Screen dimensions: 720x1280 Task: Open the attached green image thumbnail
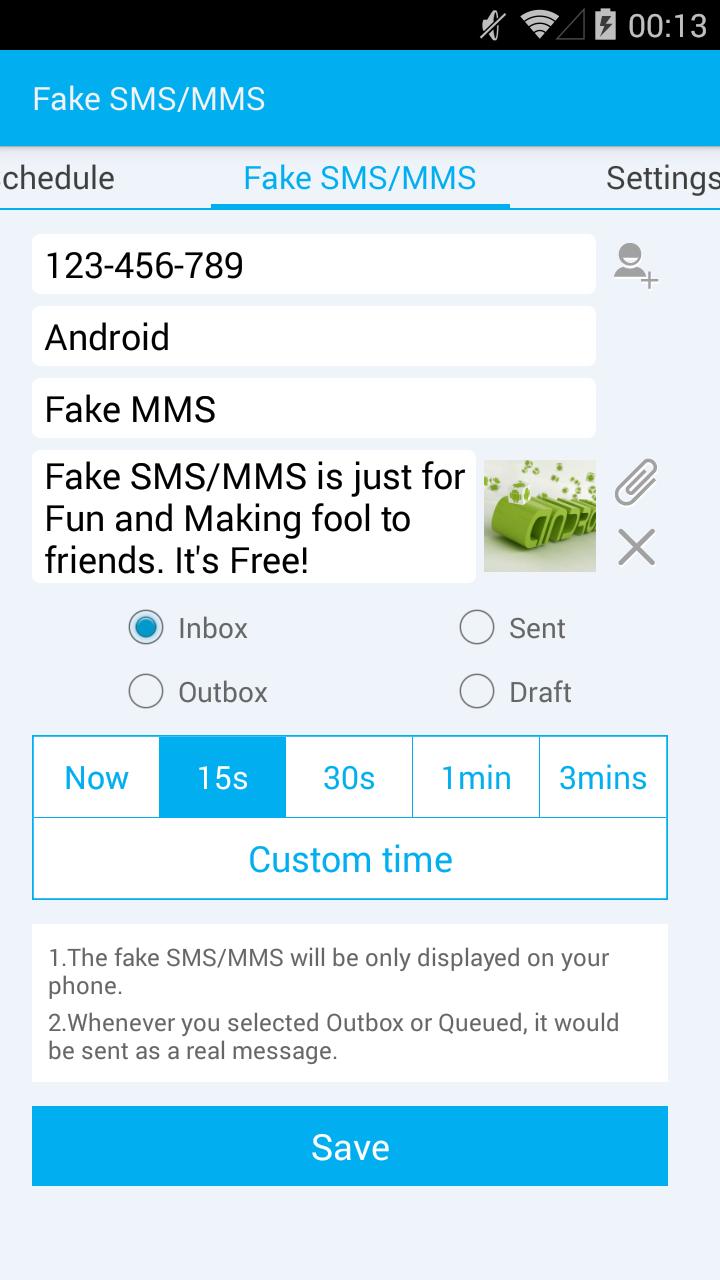(x=540, y=516)
